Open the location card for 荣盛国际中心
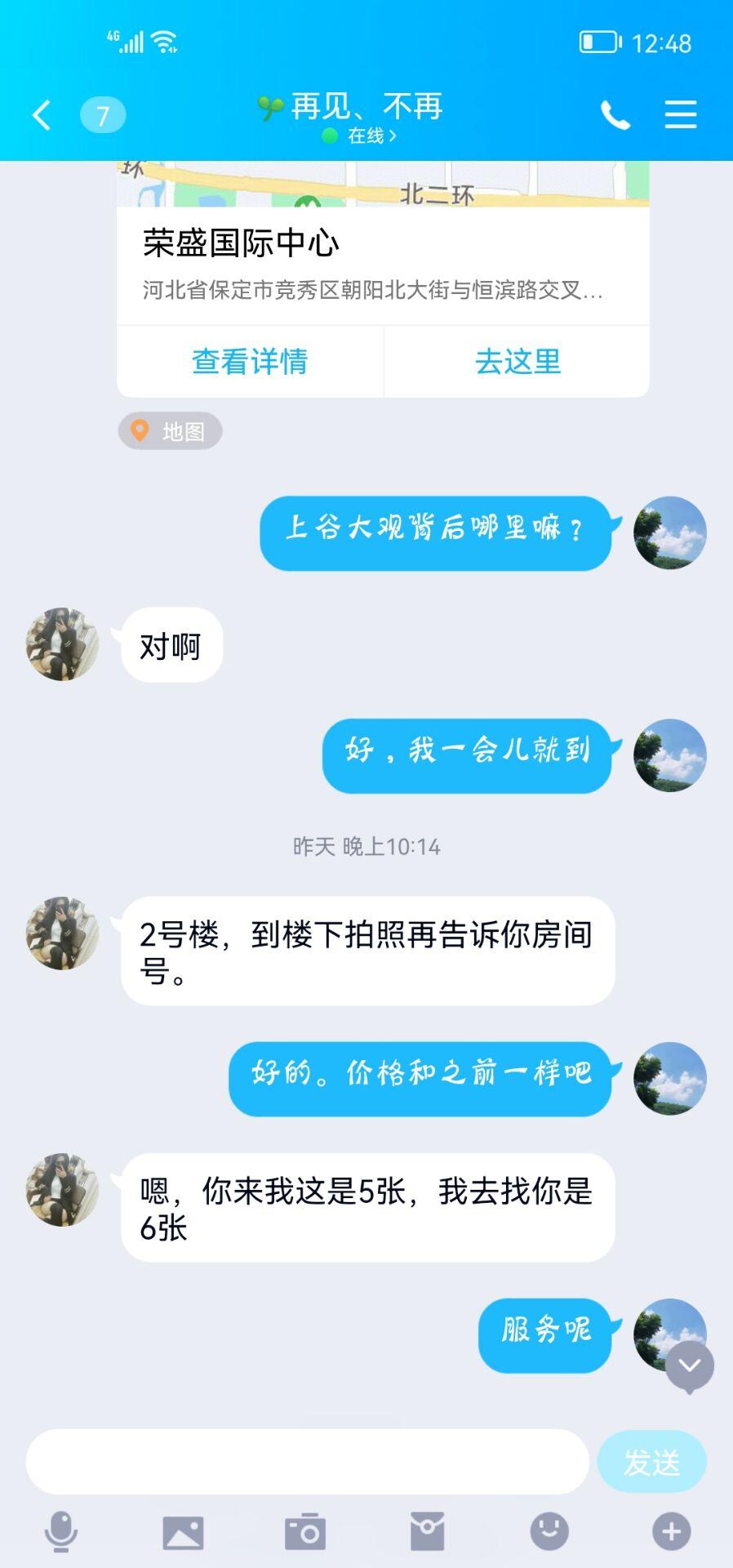 (x=383, y=261)
